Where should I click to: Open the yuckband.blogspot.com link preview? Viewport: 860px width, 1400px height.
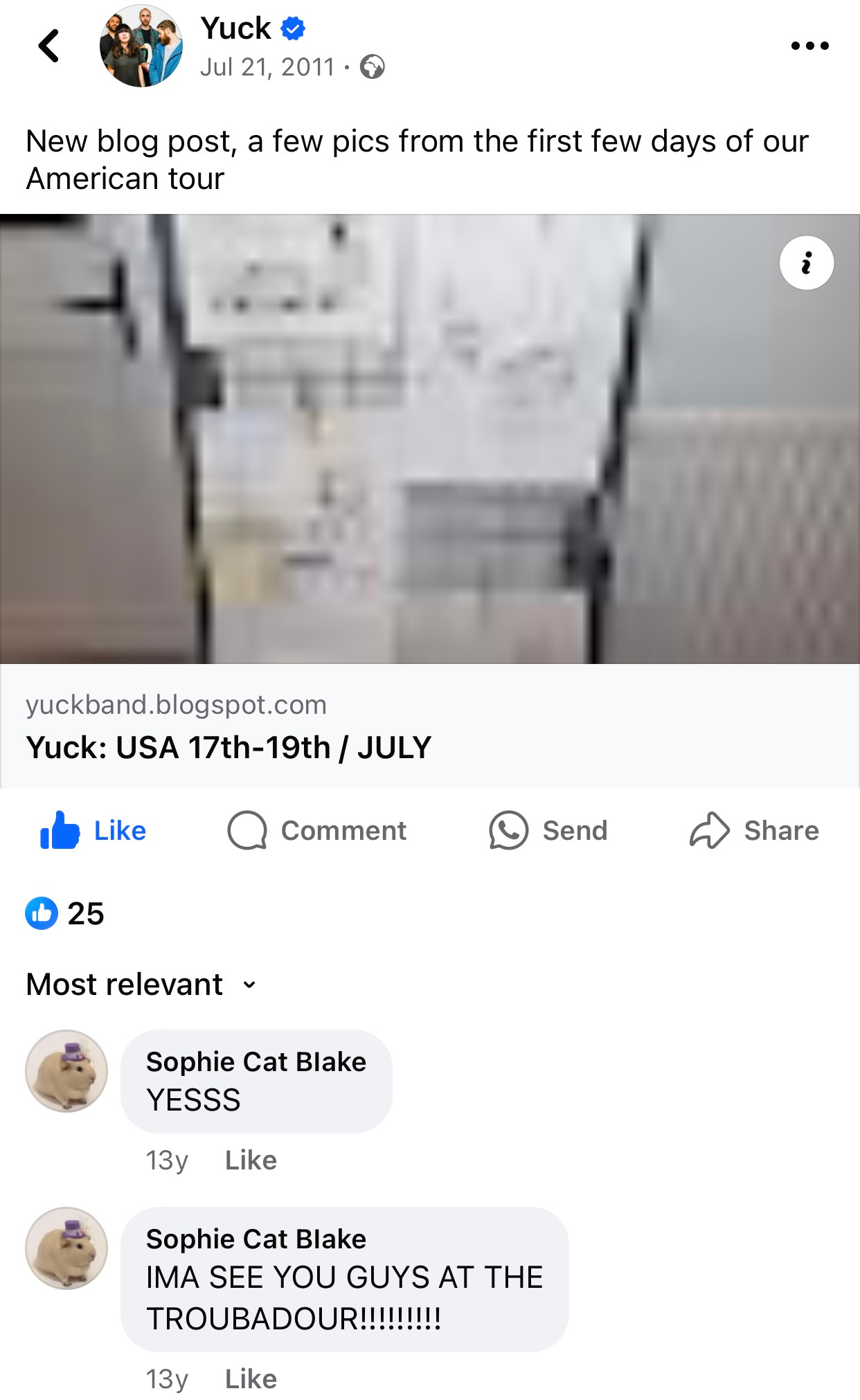click(x=430, y=501)
